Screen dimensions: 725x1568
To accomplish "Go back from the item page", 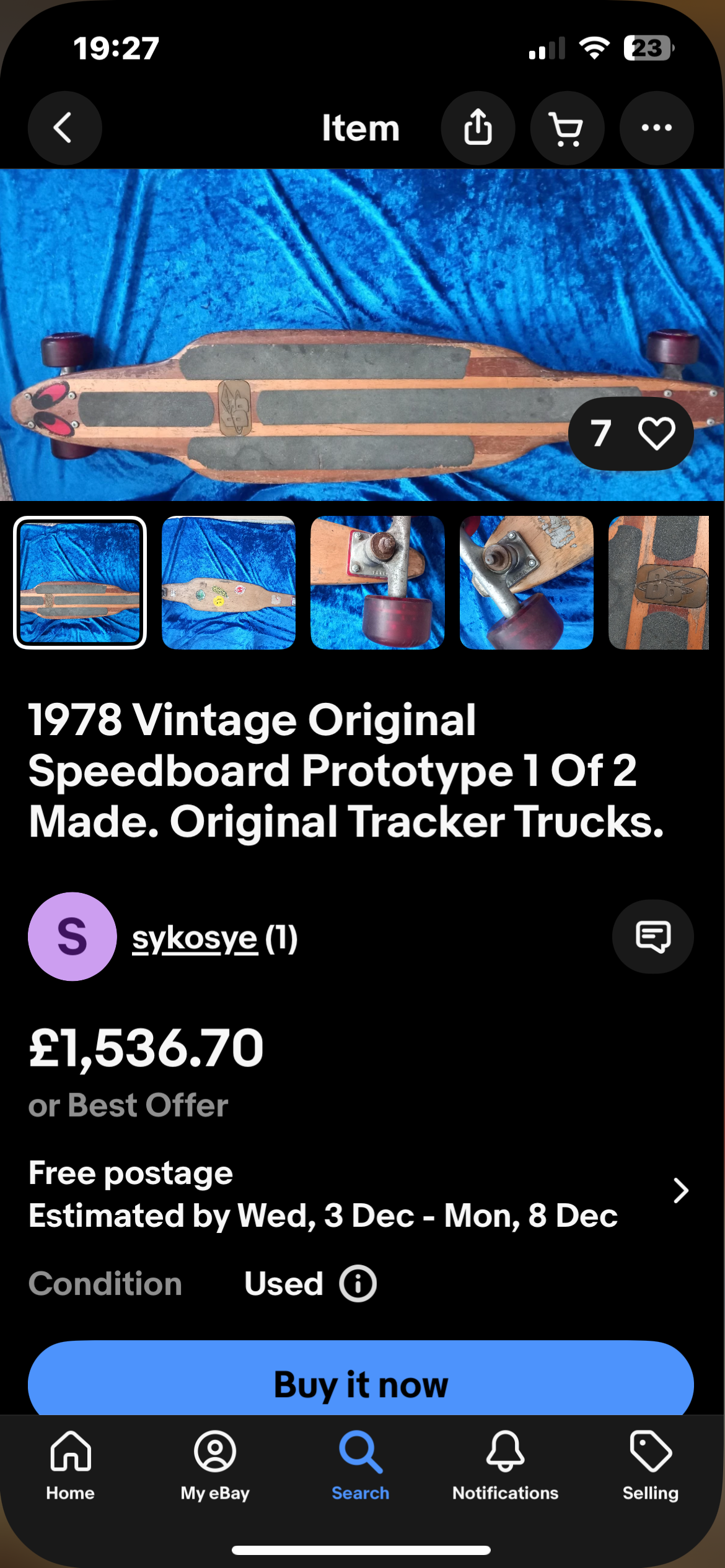I will (x=64, y=128).
